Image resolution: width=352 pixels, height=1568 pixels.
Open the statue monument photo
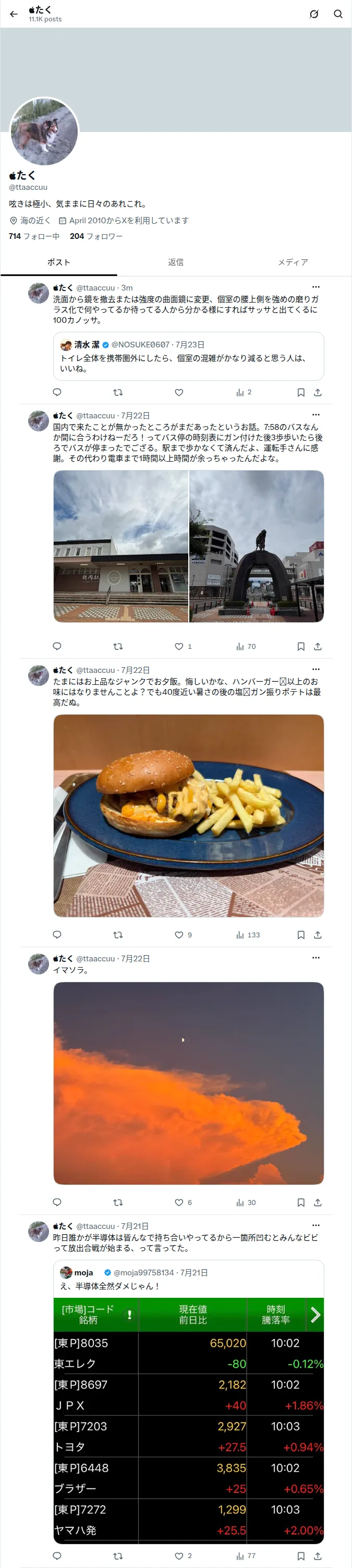point(257,546)
